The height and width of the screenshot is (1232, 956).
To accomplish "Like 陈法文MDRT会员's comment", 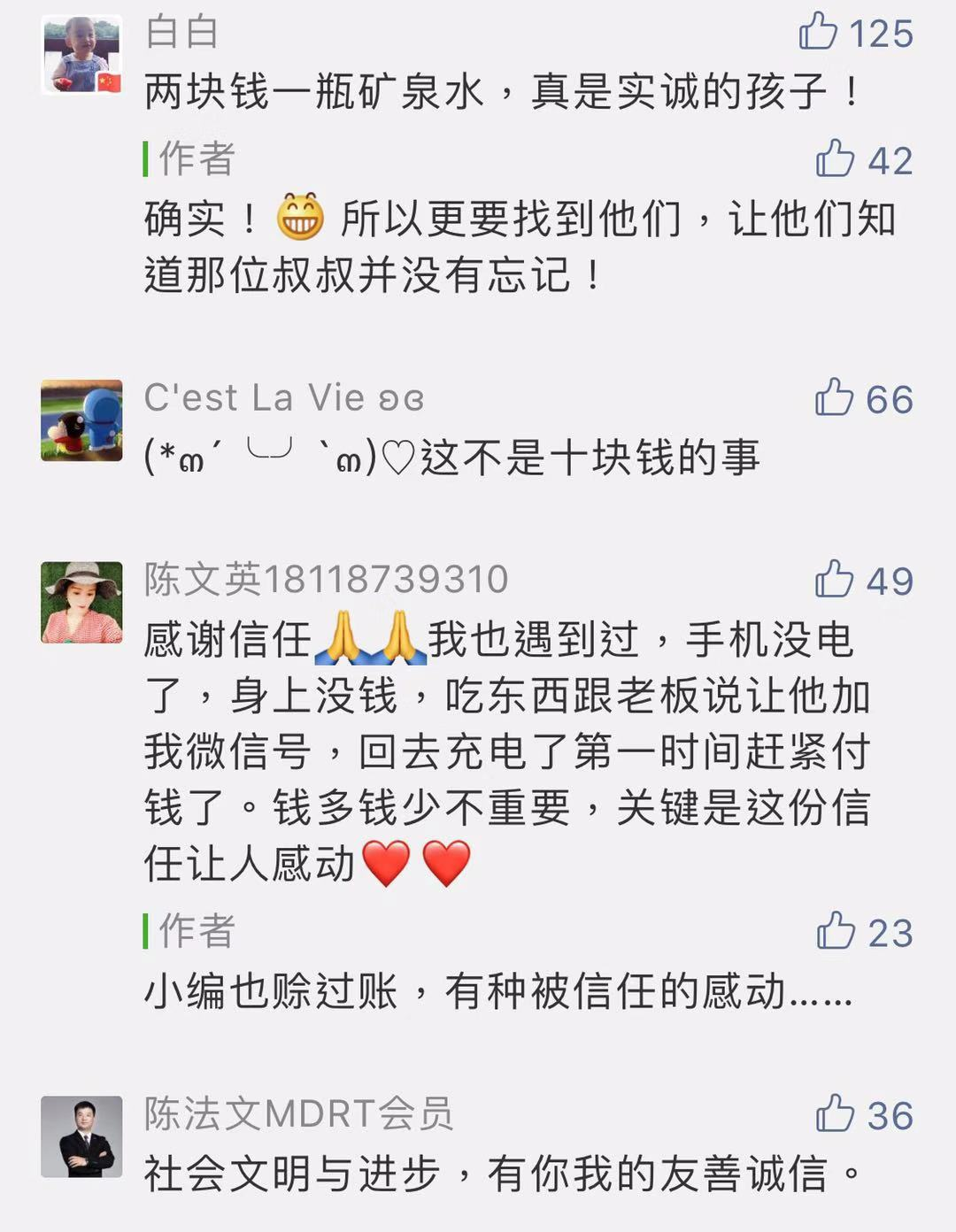I will pos(835,1113).
